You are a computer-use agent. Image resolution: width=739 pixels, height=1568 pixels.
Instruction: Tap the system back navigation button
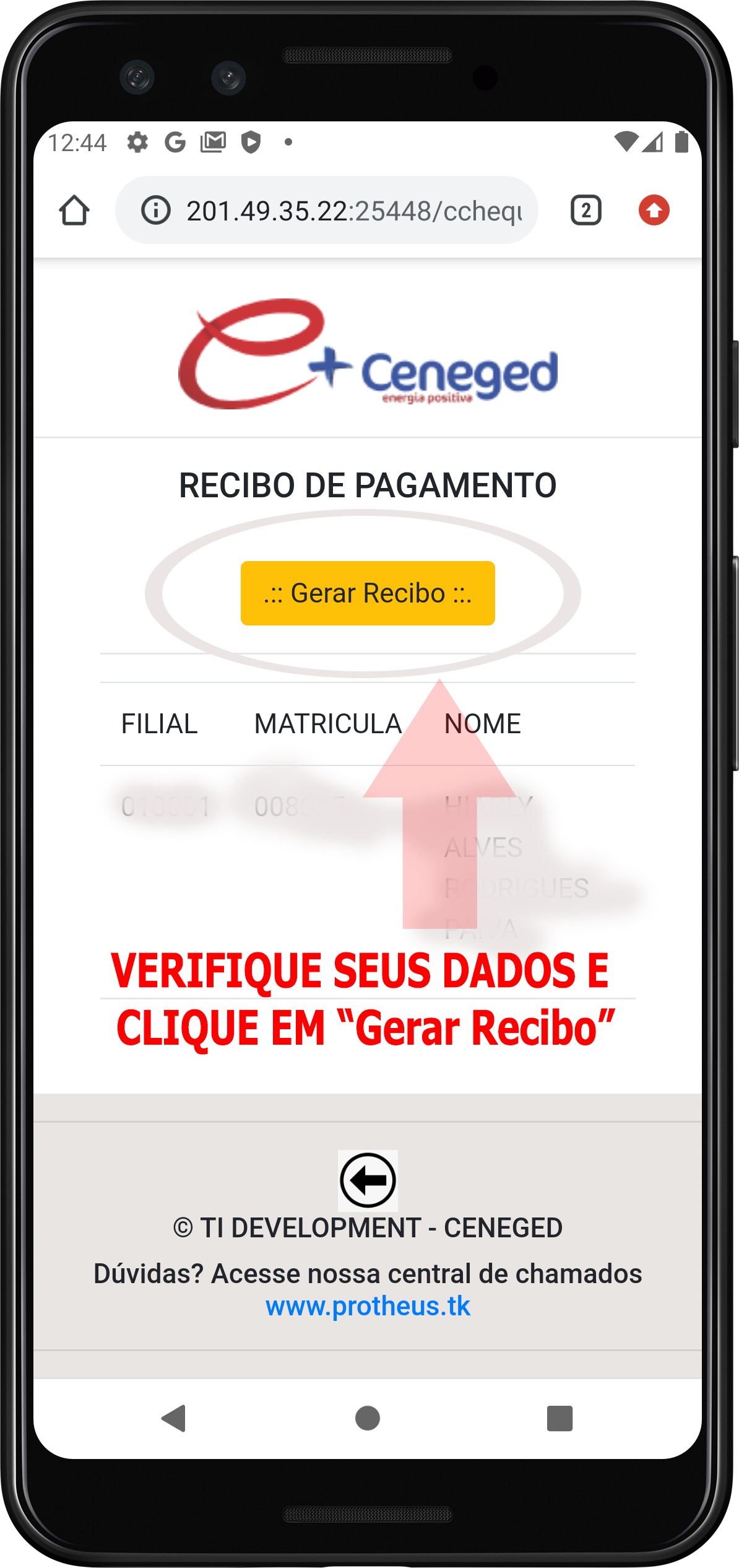pos(174,1418)
